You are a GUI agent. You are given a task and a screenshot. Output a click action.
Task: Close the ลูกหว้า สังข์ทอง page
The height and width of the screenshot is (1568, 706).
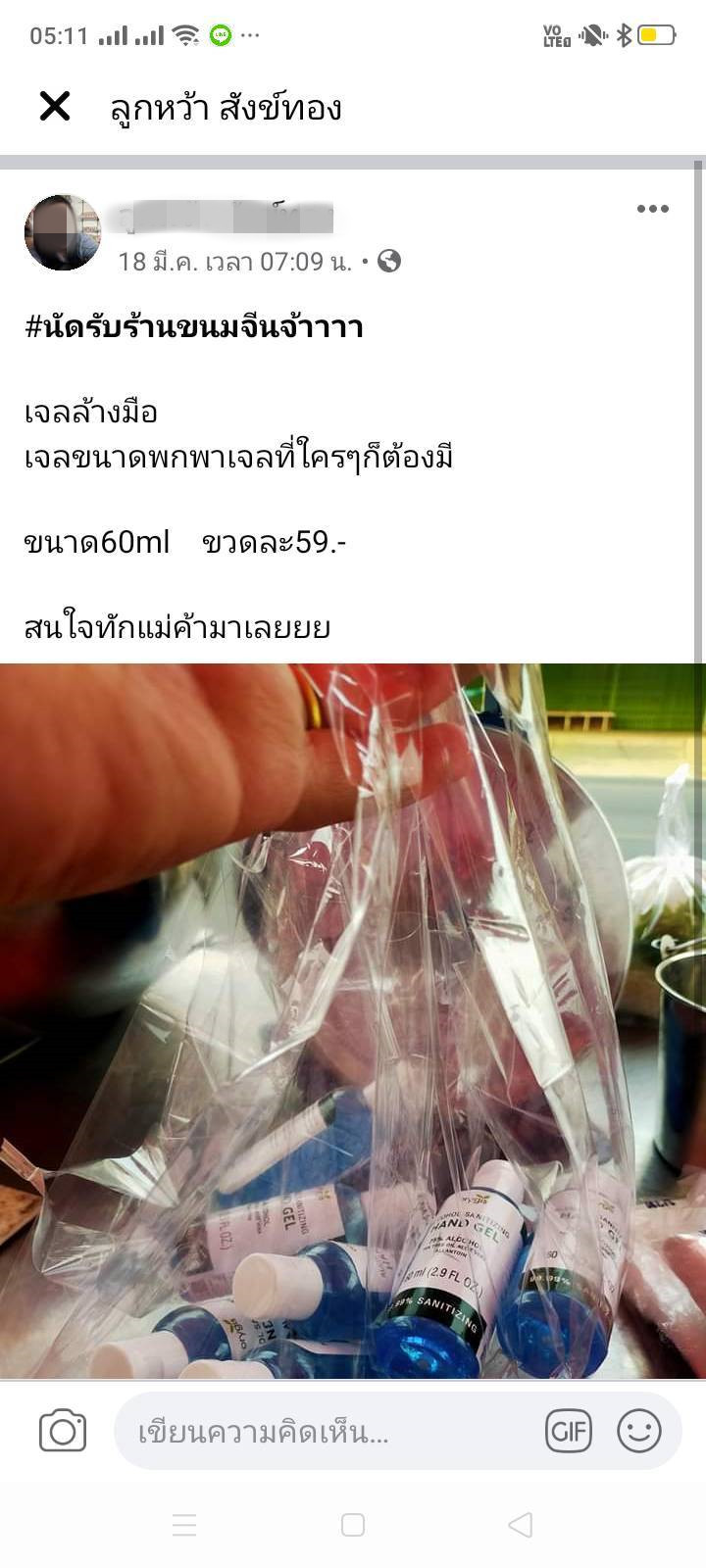[55, 106]
